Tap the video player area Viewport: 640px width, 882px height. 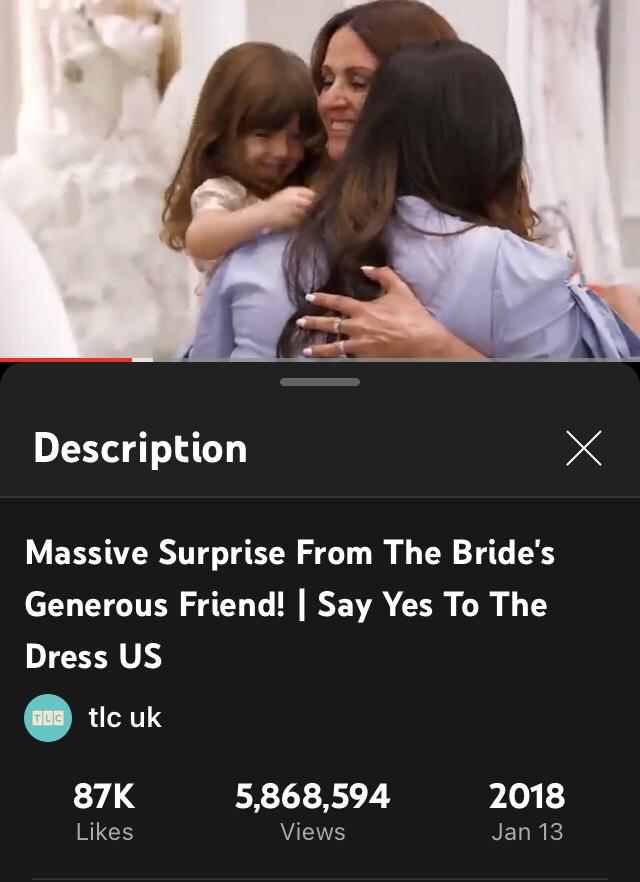(x=320, y=180)
